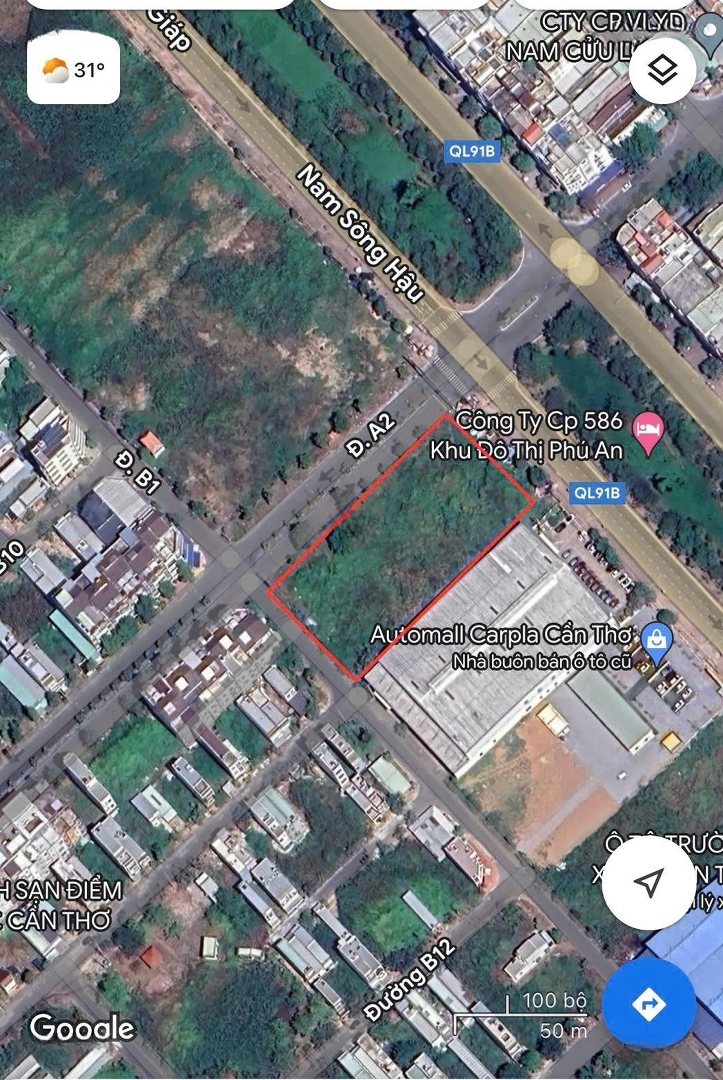Image resolution: width=723 pixels, height=1080 pixels.
Task: Open the map layers selector
Action: click(x=663, y=71)
